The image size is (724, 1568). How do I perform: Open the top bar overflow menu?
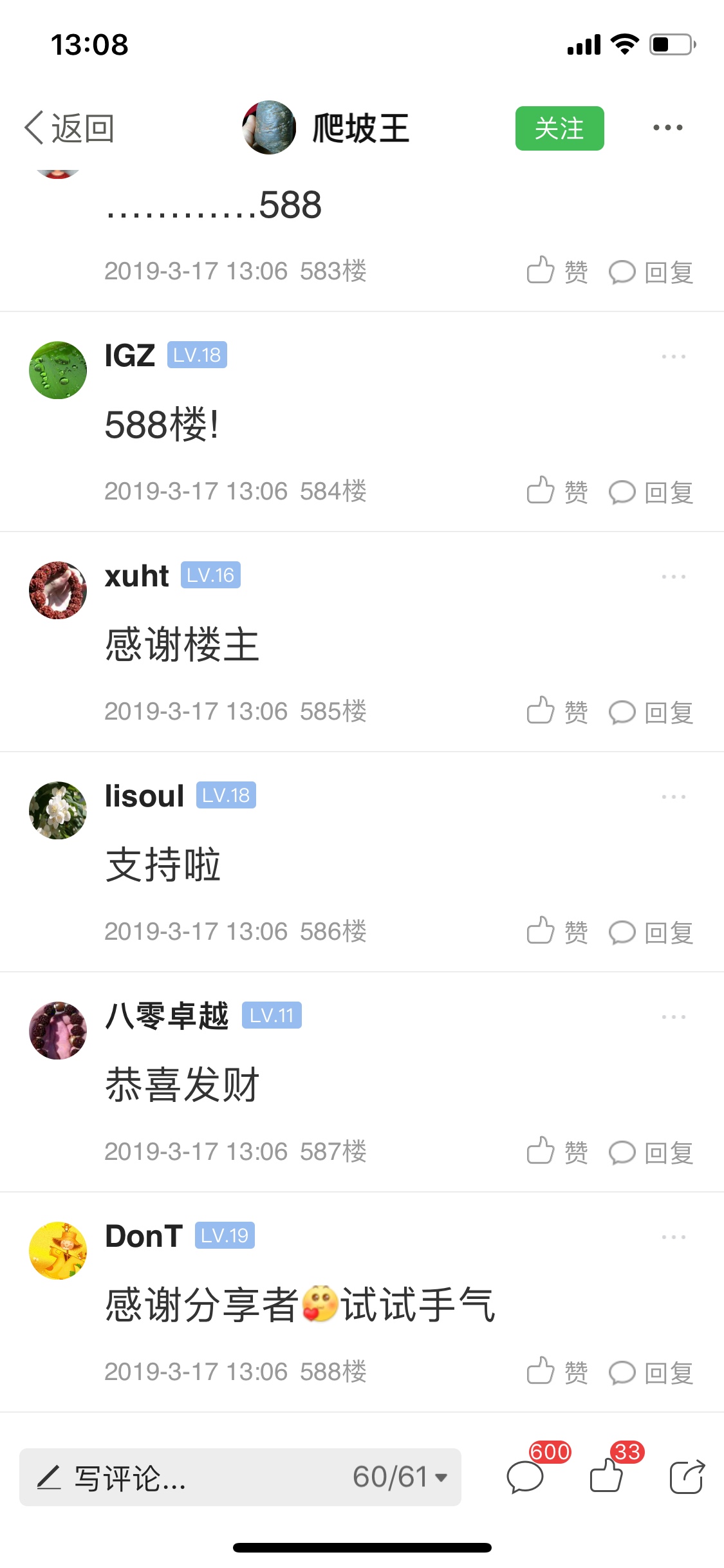[x=667, y=128]
